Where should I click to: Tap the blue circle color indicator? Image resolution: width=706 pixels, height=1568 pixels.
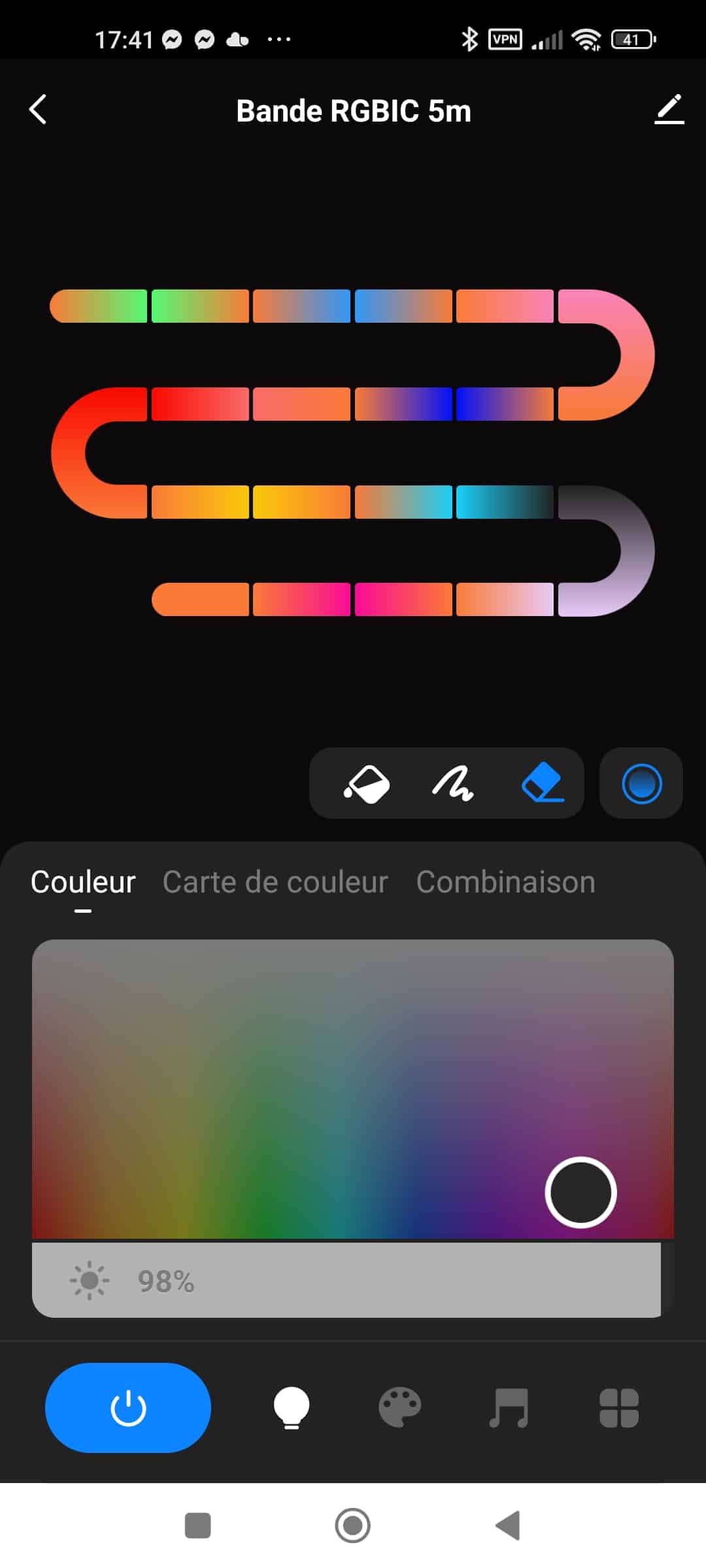click(641, 783)
